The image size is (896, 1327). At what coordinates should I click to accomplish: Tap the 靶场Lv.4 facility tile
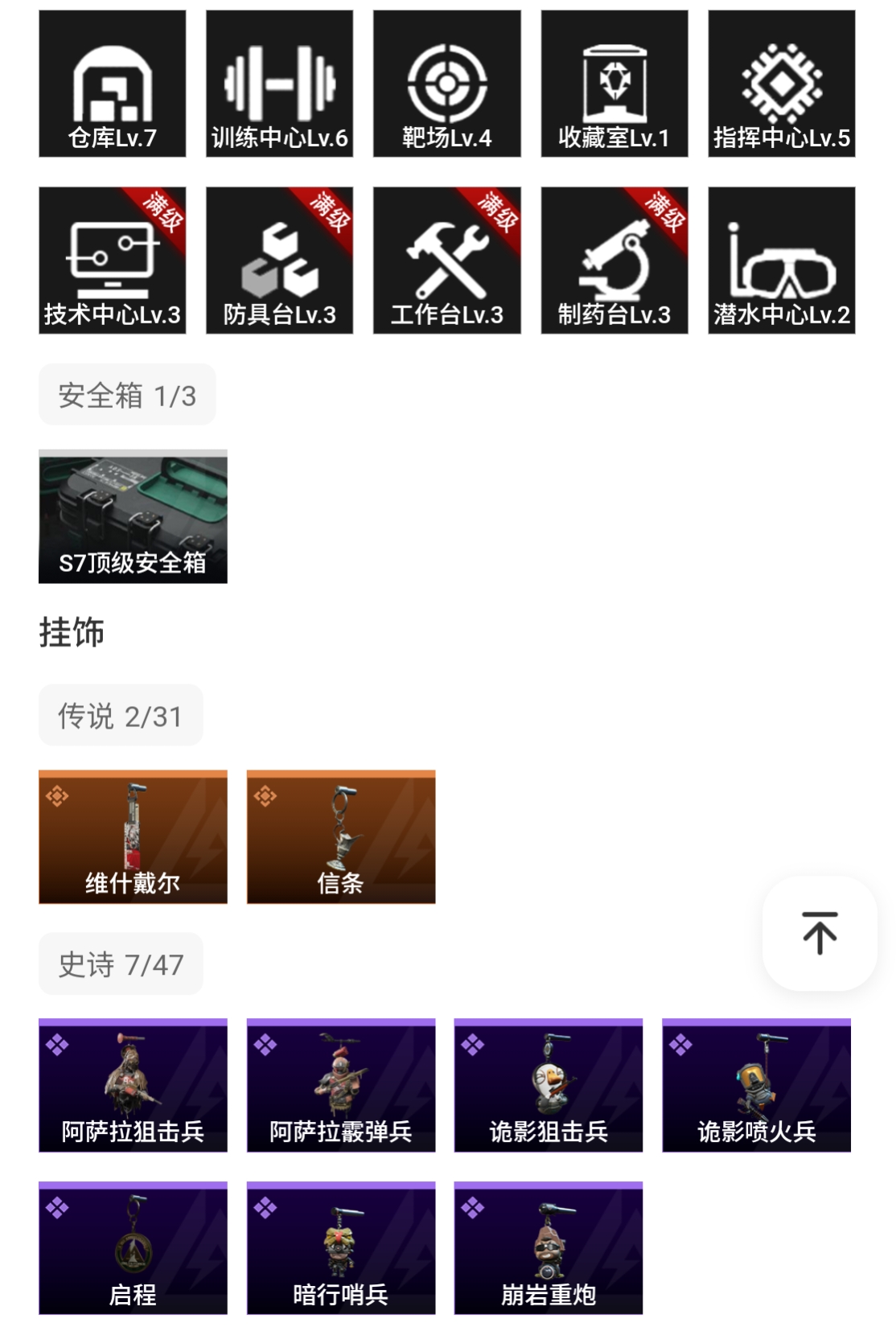447,84
